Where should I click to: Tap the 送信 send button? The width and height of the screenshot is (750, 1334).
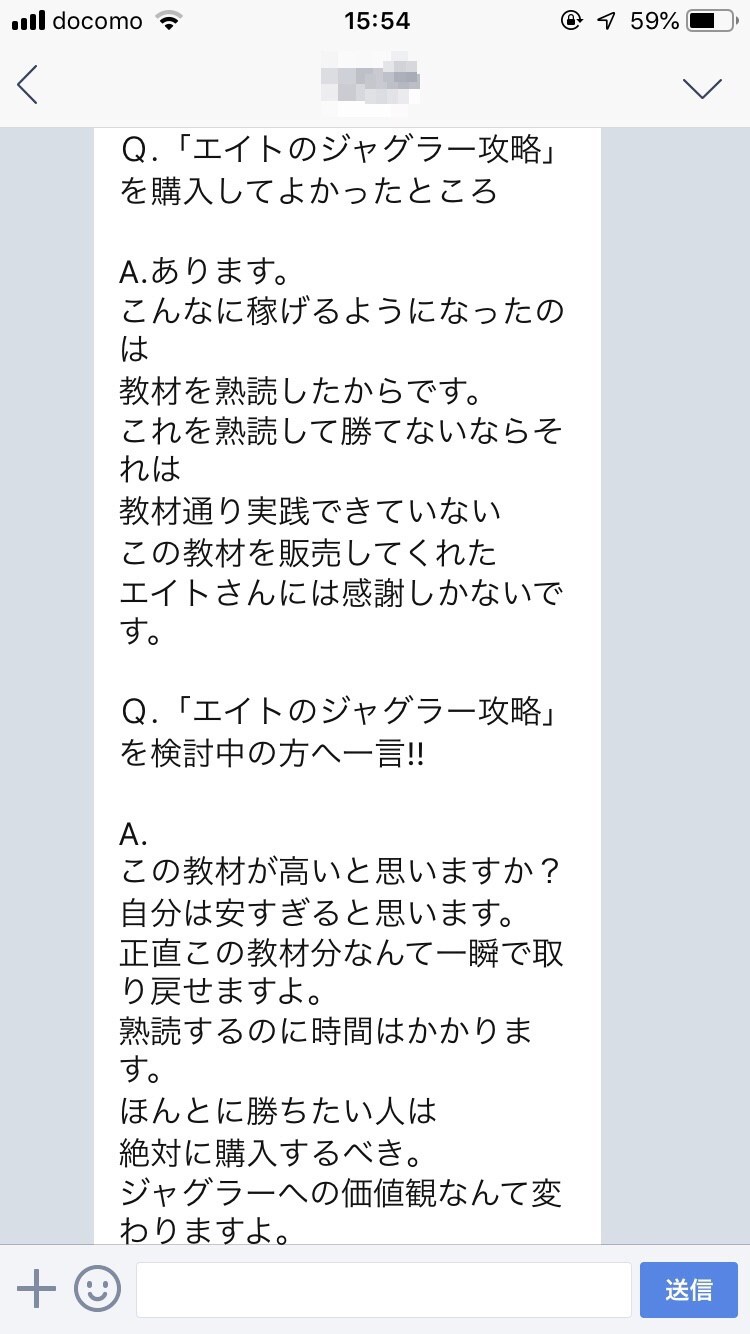coord(689,1289)
